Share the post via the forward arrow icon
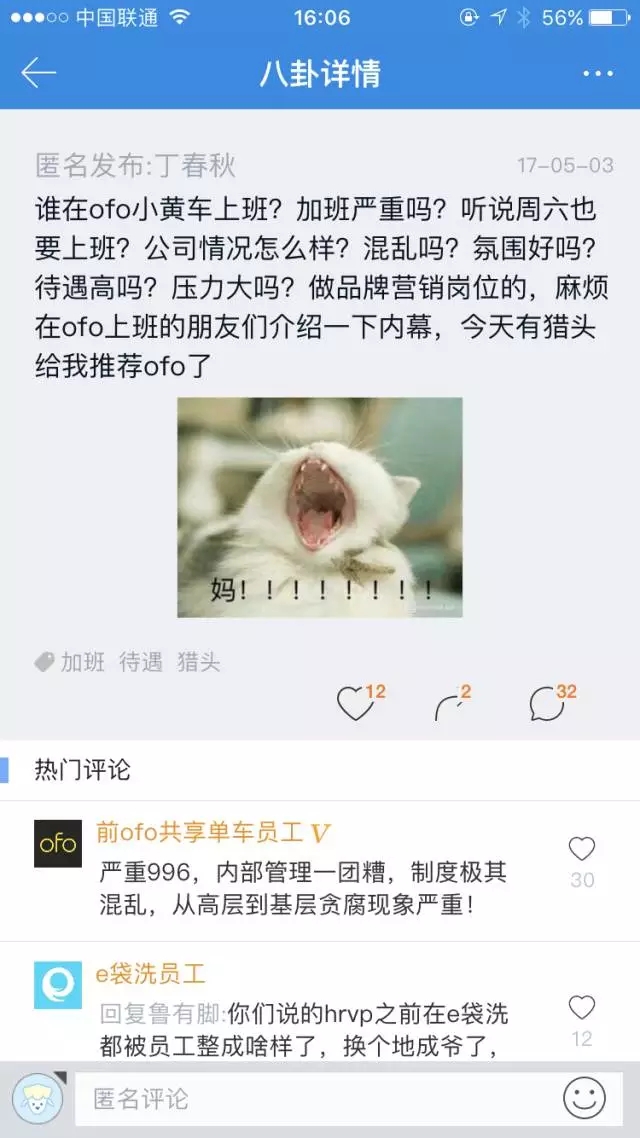 tap(449, 705)
